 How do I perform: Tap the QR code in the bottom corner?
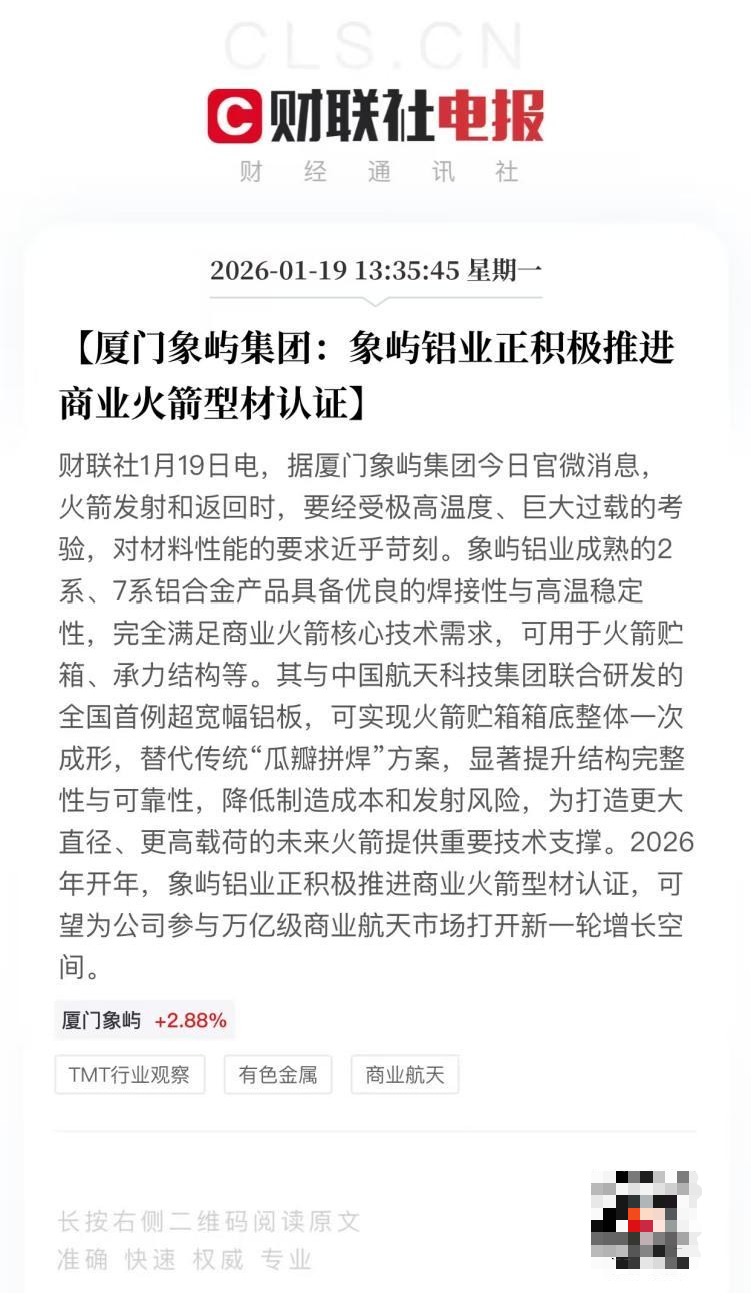[x=645, y=1218]
